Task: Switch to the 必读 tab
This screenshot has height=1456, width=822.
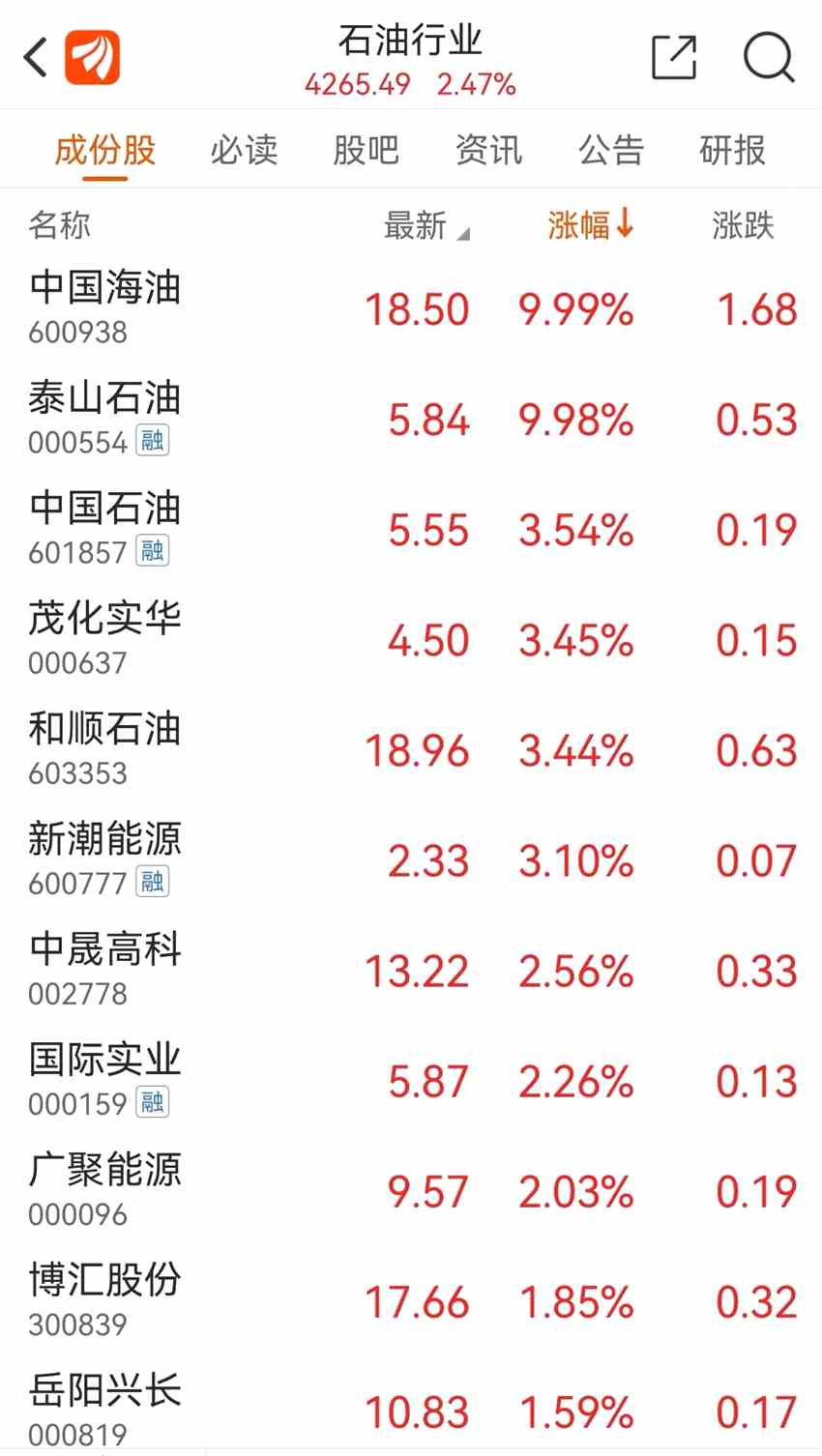Action: [x=244, y=150]
